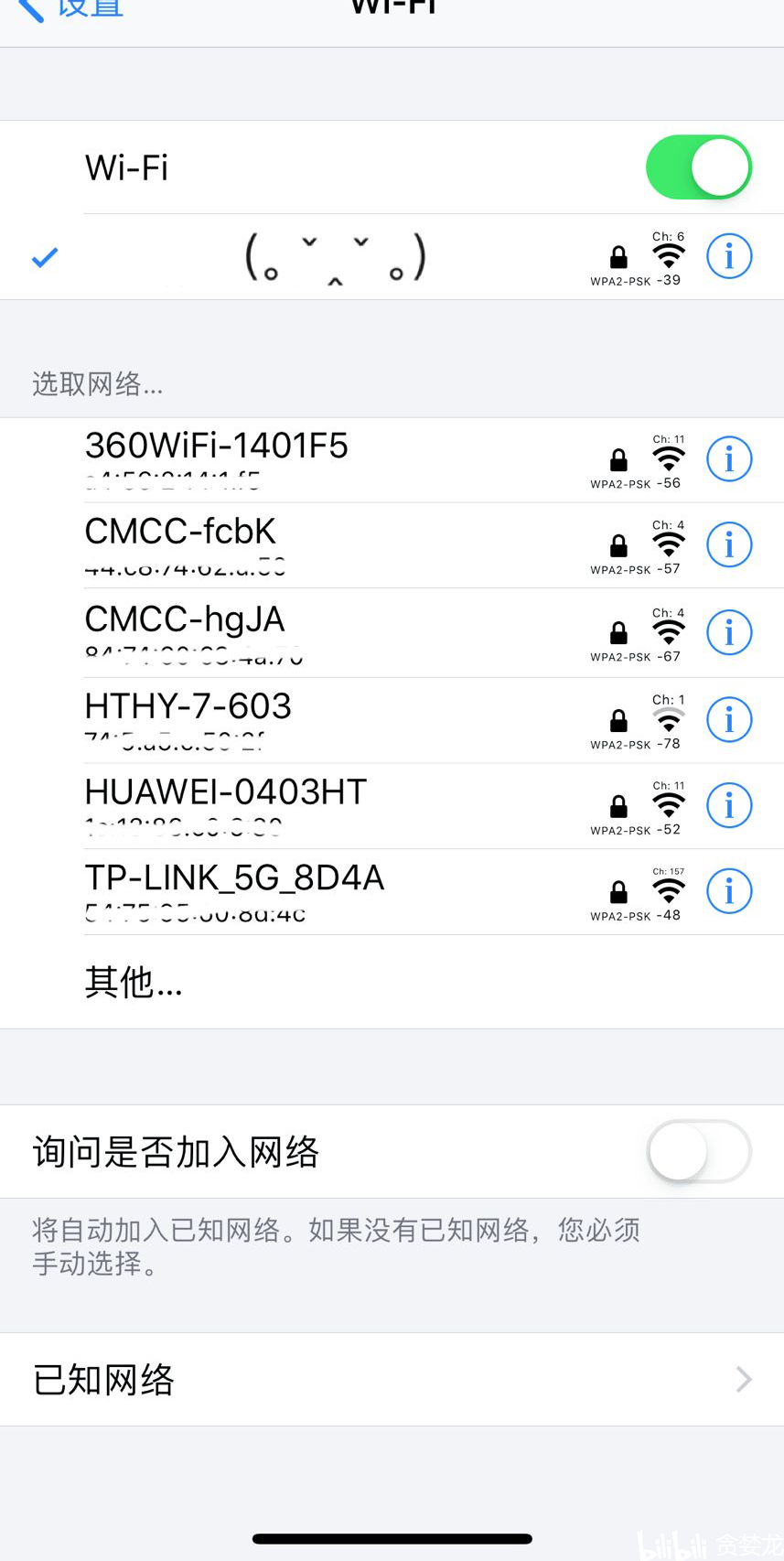
Task: Open info button for CMCC-hgJA
Action: coord(729,632)
